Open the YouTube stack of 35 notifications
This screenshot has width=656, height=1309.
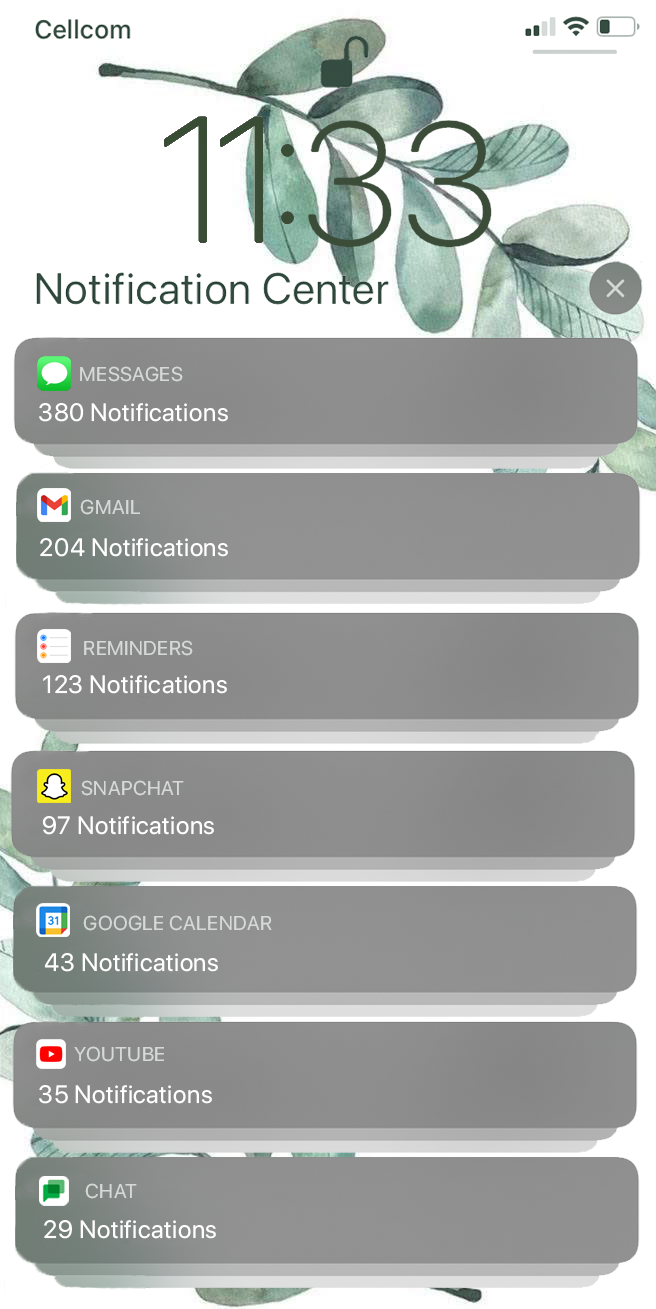point(326,1074)
